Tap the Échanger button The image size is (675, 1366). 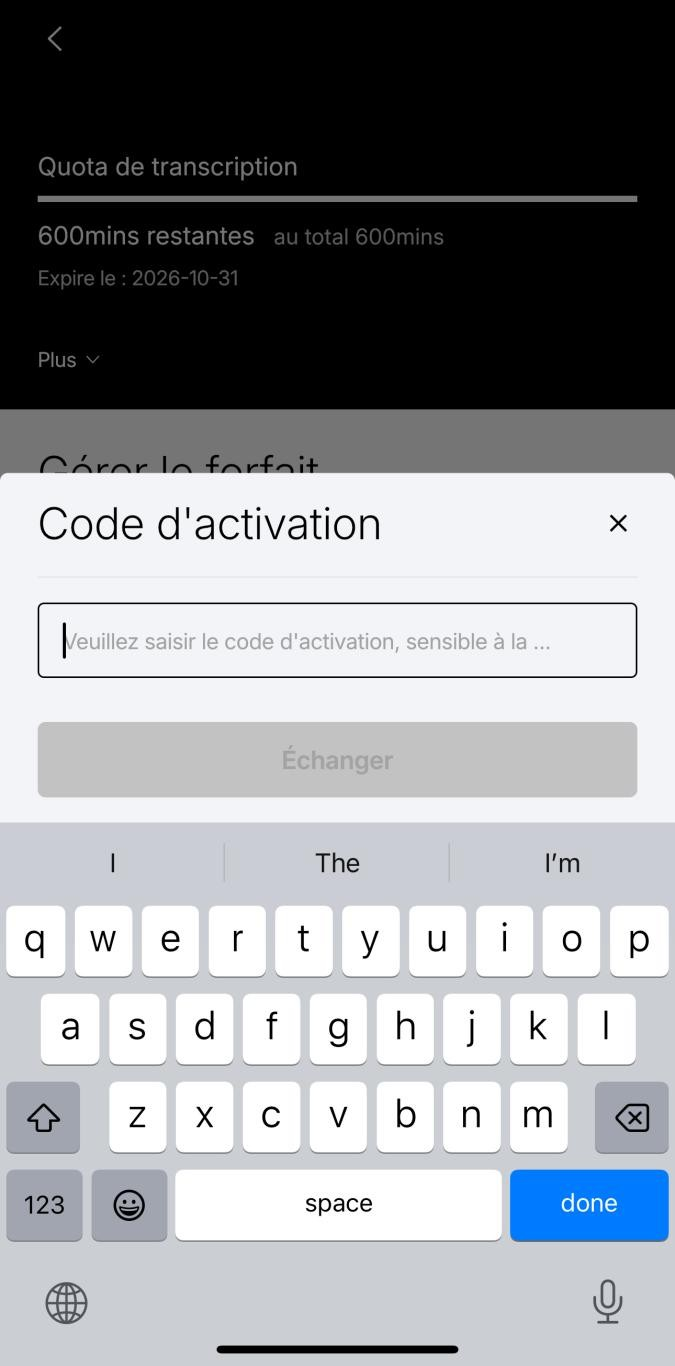pos(337,759)
